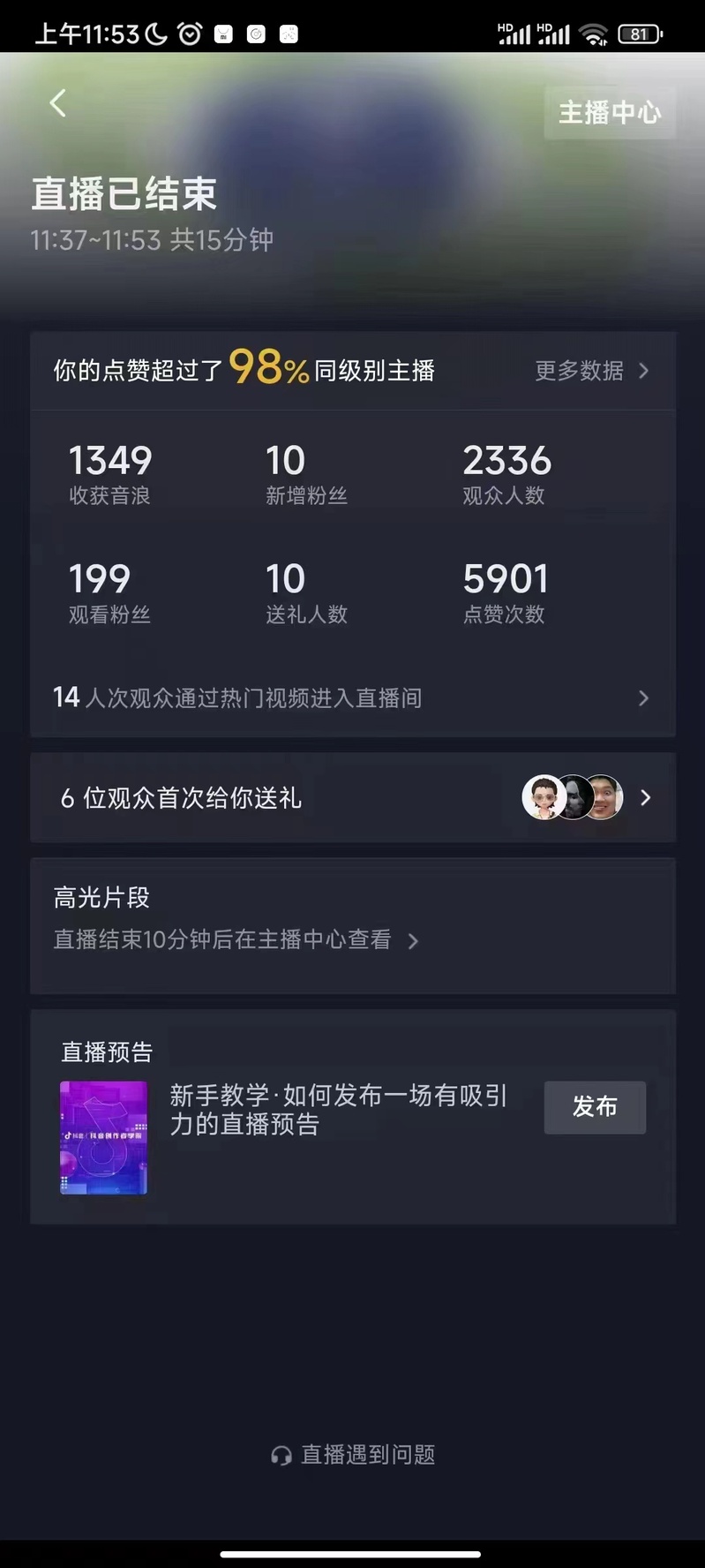705x1568 pixels.
Task: Open 直播遇到问题 help link
Action: (354, 1454)
